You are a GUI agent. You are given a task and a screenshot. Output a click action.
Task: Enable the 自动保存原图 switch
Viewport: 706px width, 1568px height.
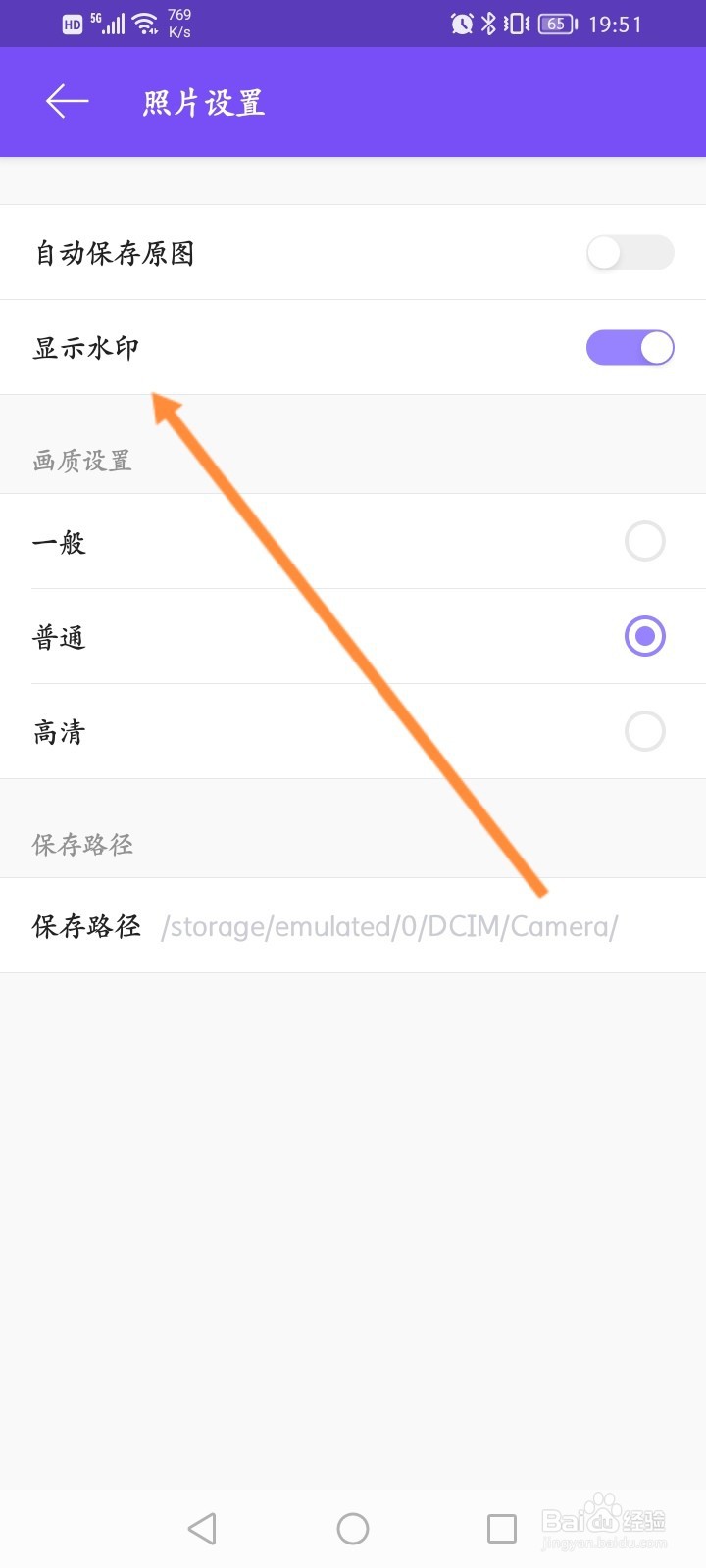click(x=629, y=252)
